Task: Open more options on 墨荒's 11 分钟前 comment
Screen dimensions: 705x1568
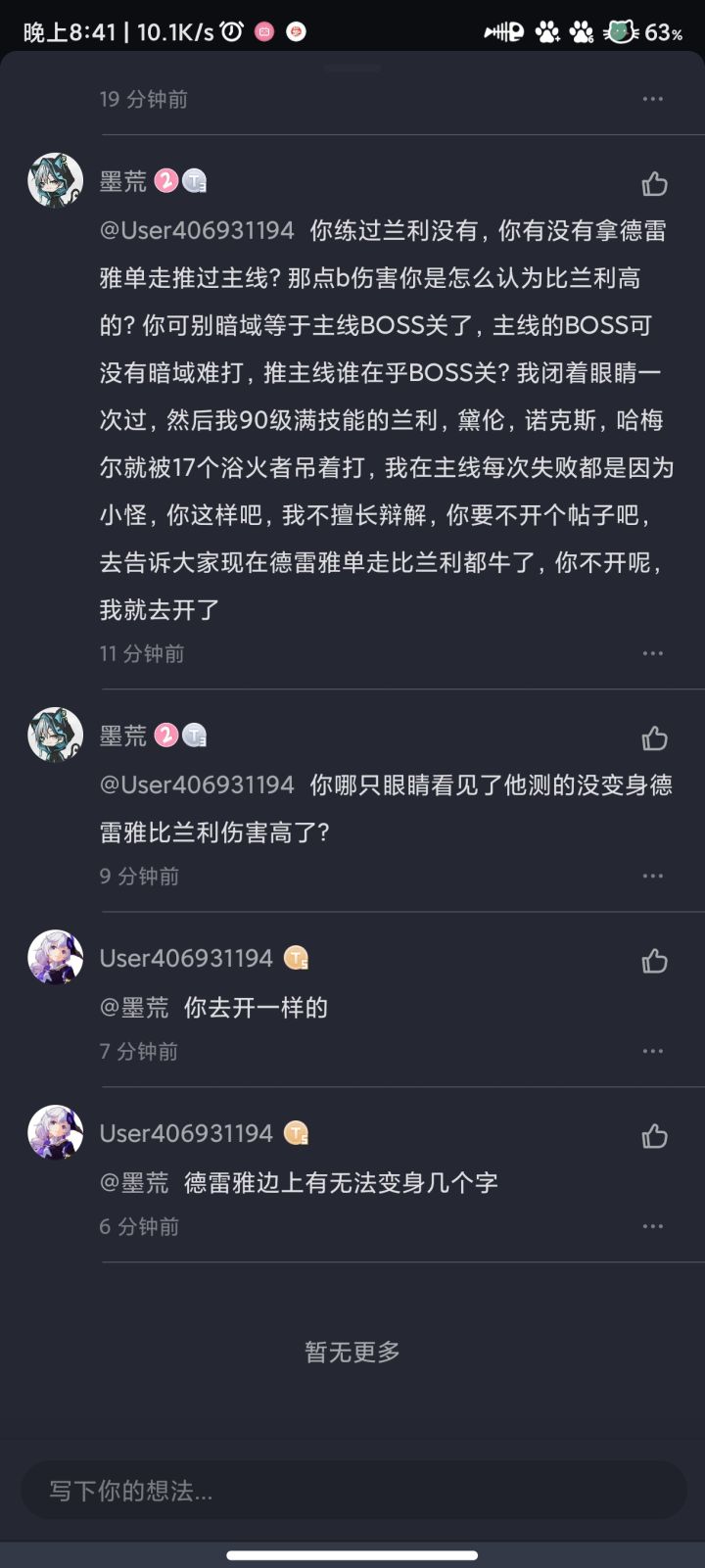Action: click(653, 653)
